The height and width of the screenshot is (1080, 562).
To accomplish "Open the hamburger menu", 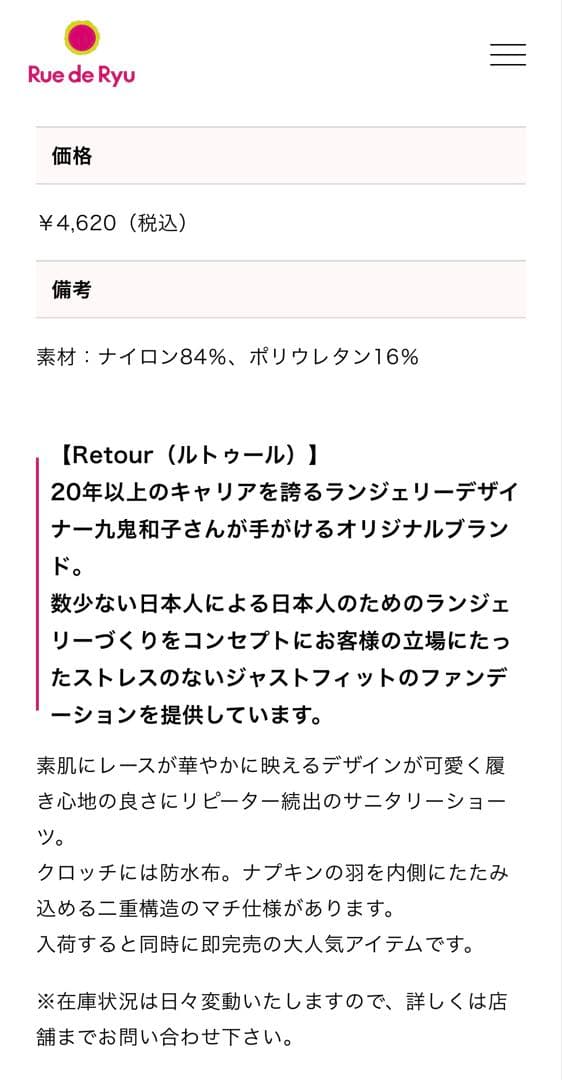I will (x=508, y=54).
